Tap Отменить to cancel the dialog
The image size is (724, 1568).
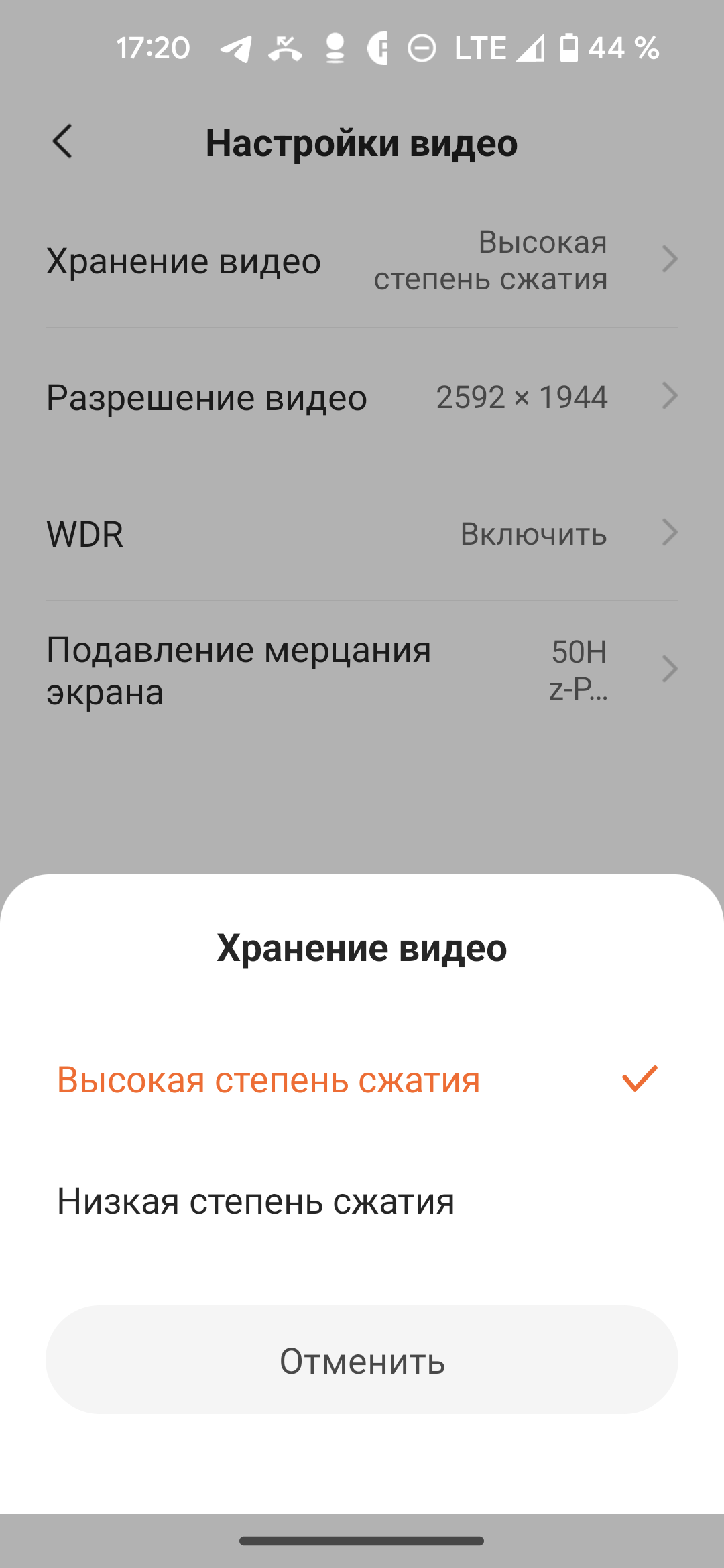[x=362, y=1361]
